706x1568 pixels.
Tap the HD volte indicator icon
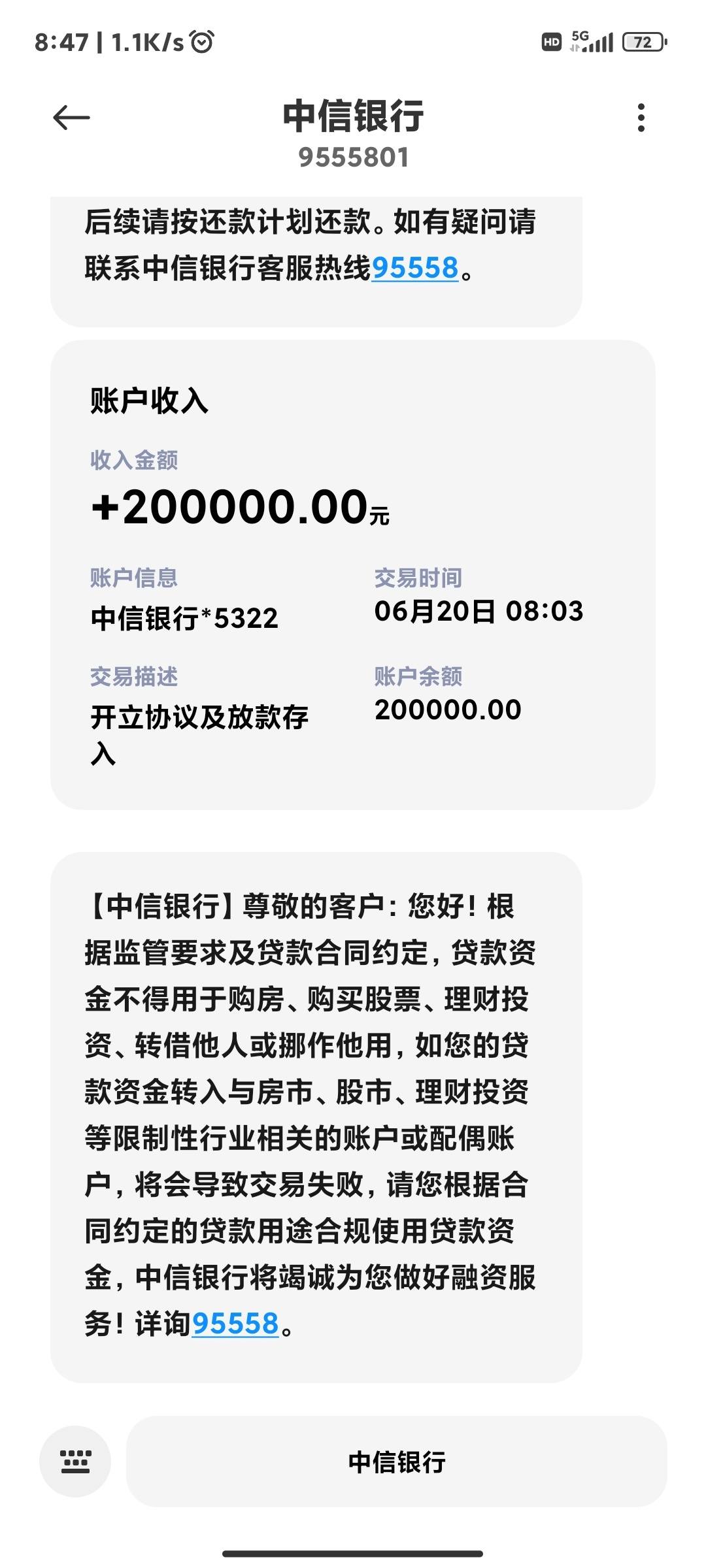(x=550, y=41)
